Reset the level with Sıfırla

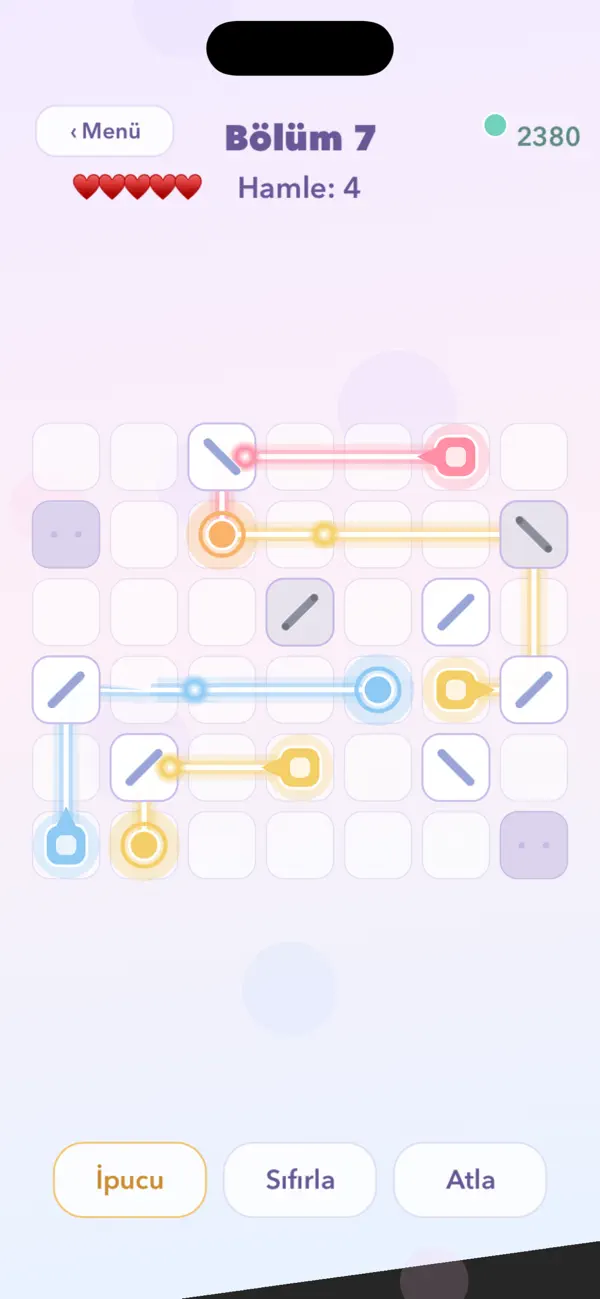(x=300, y=1180)
